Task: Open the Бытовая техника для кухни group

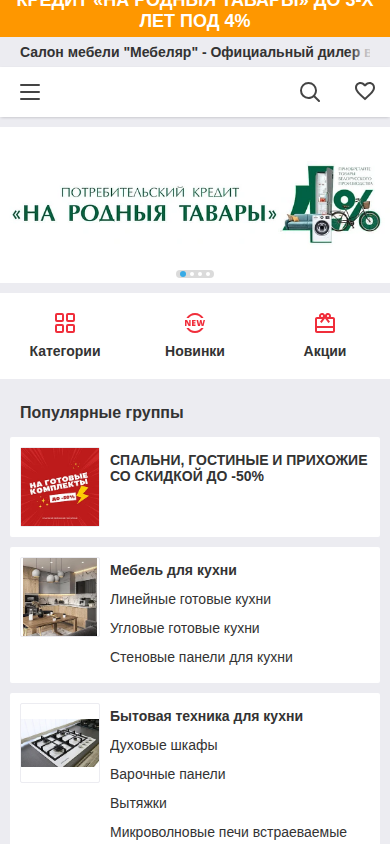Action: (x=207, y=716)
